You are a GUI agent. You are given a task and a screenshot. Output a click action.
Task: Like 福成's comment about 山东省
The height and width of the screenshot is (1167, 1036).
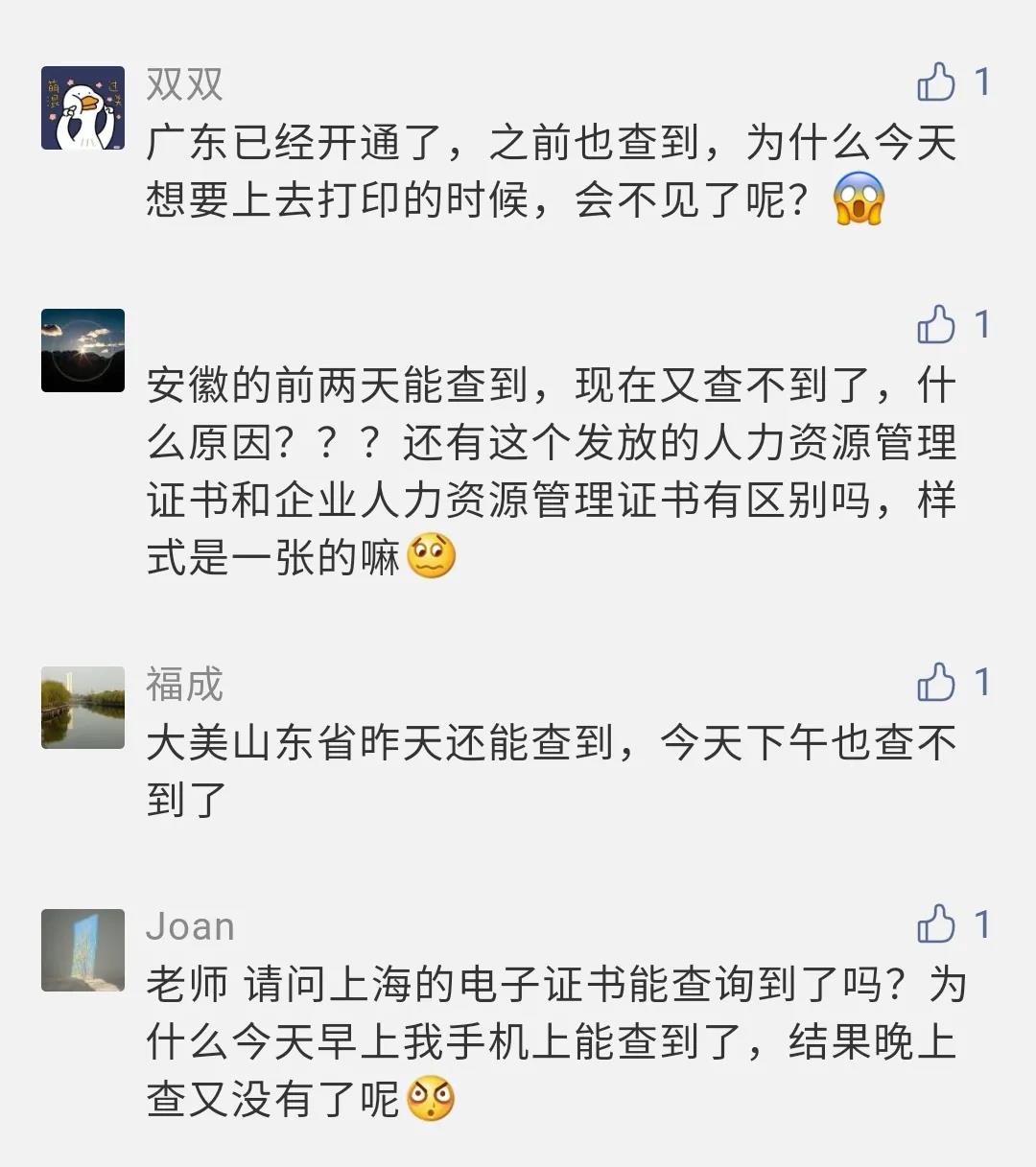coord(936,683)
